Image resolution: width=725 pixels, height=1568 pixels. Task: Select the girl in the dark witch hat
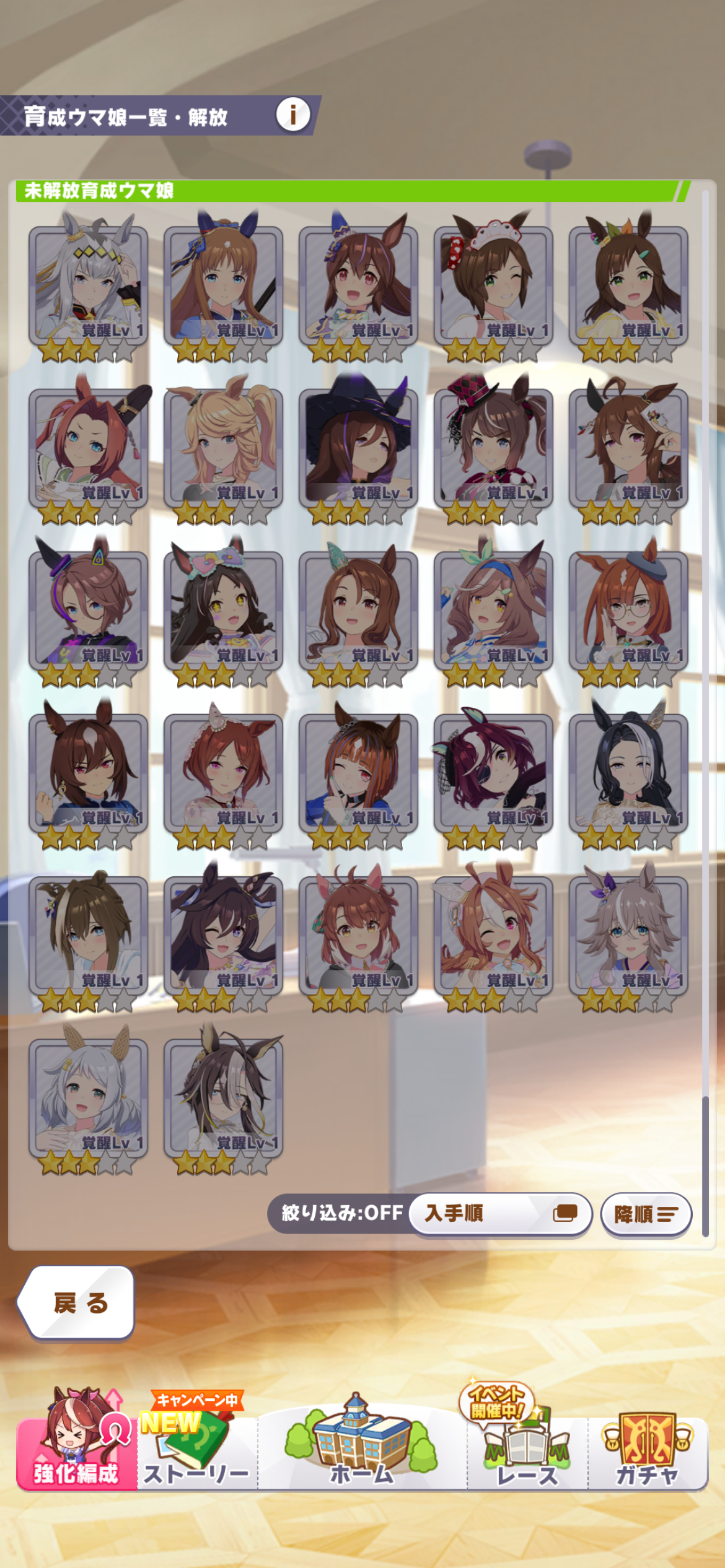click(358, 448)
